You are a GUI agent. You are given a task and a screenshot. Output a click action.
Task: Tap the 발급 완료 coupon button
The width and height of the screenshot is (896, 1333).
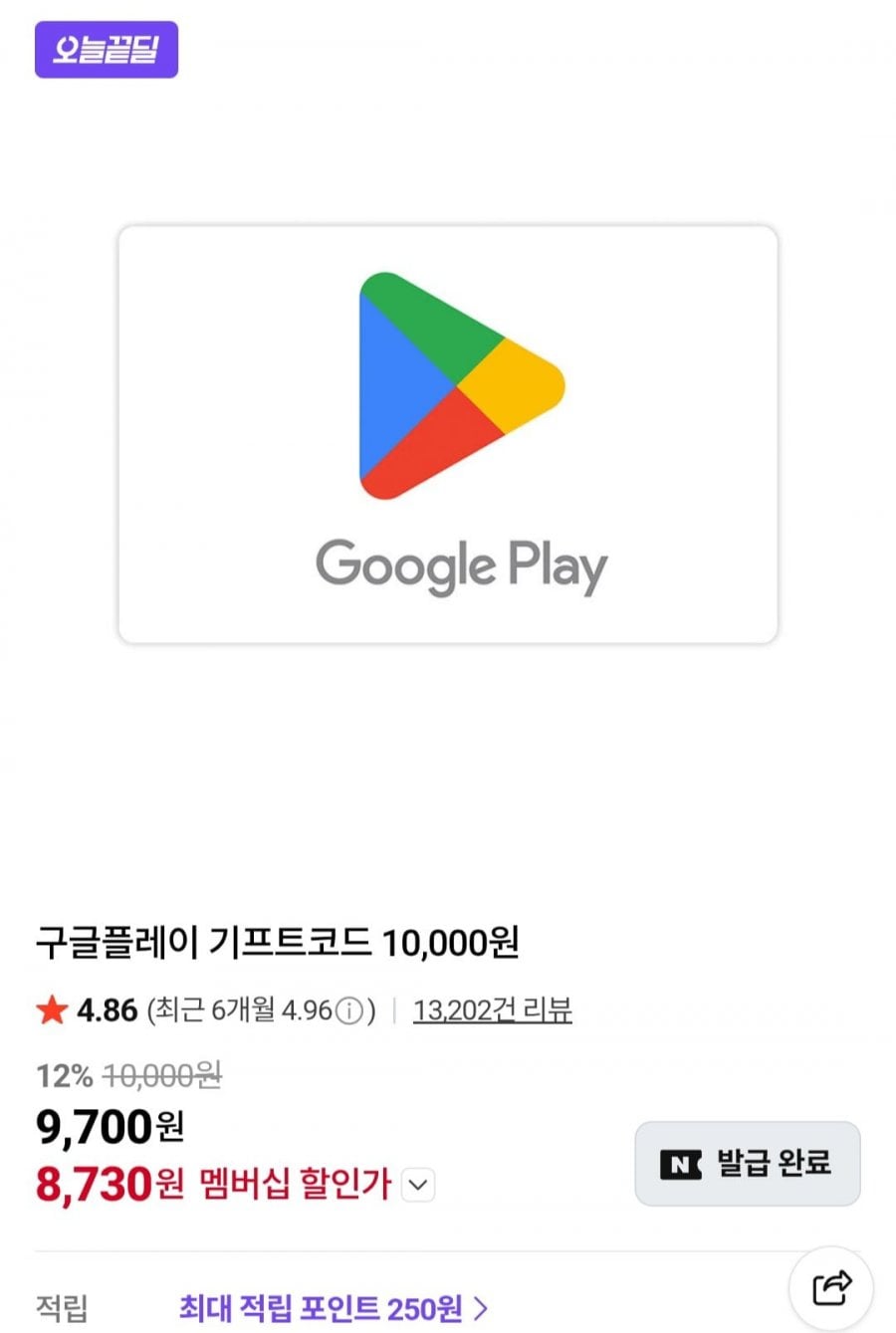click(747, 1163)
